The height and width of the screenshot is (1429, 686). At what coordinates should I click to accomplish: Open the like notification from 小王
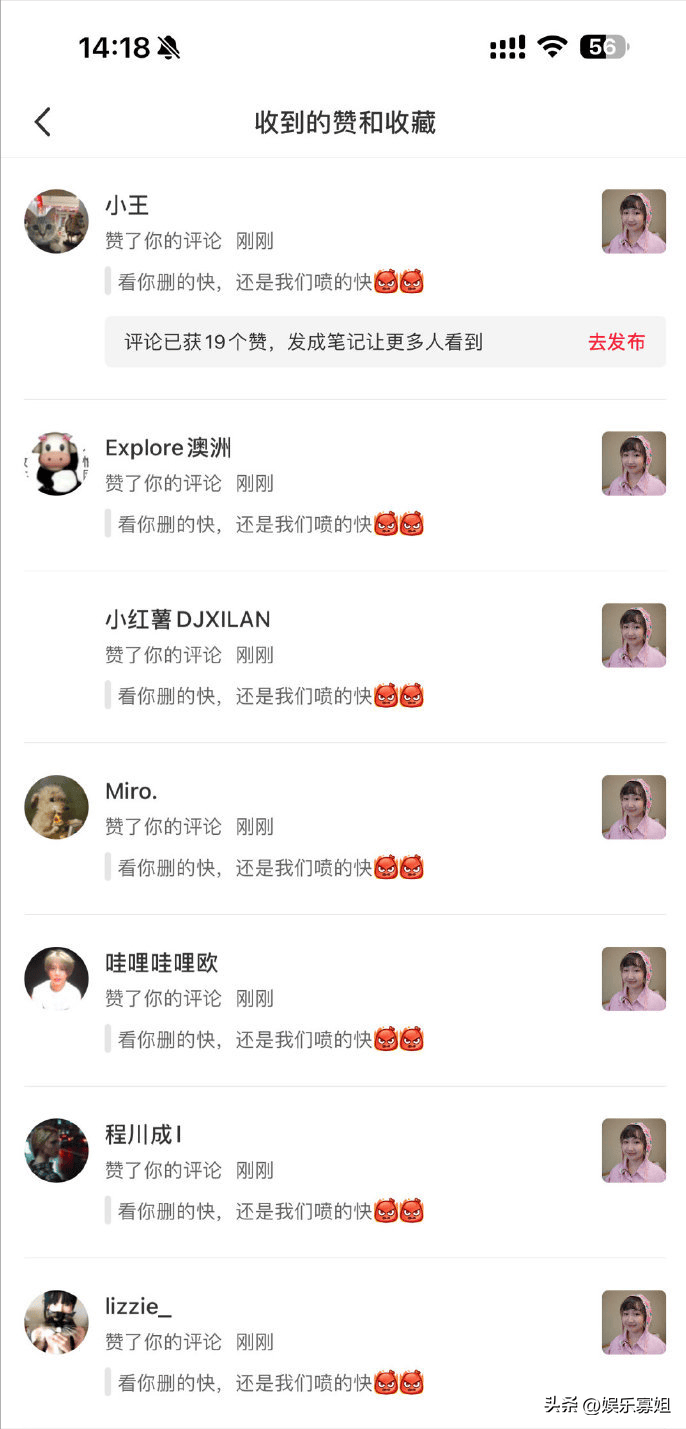point(343,279)
